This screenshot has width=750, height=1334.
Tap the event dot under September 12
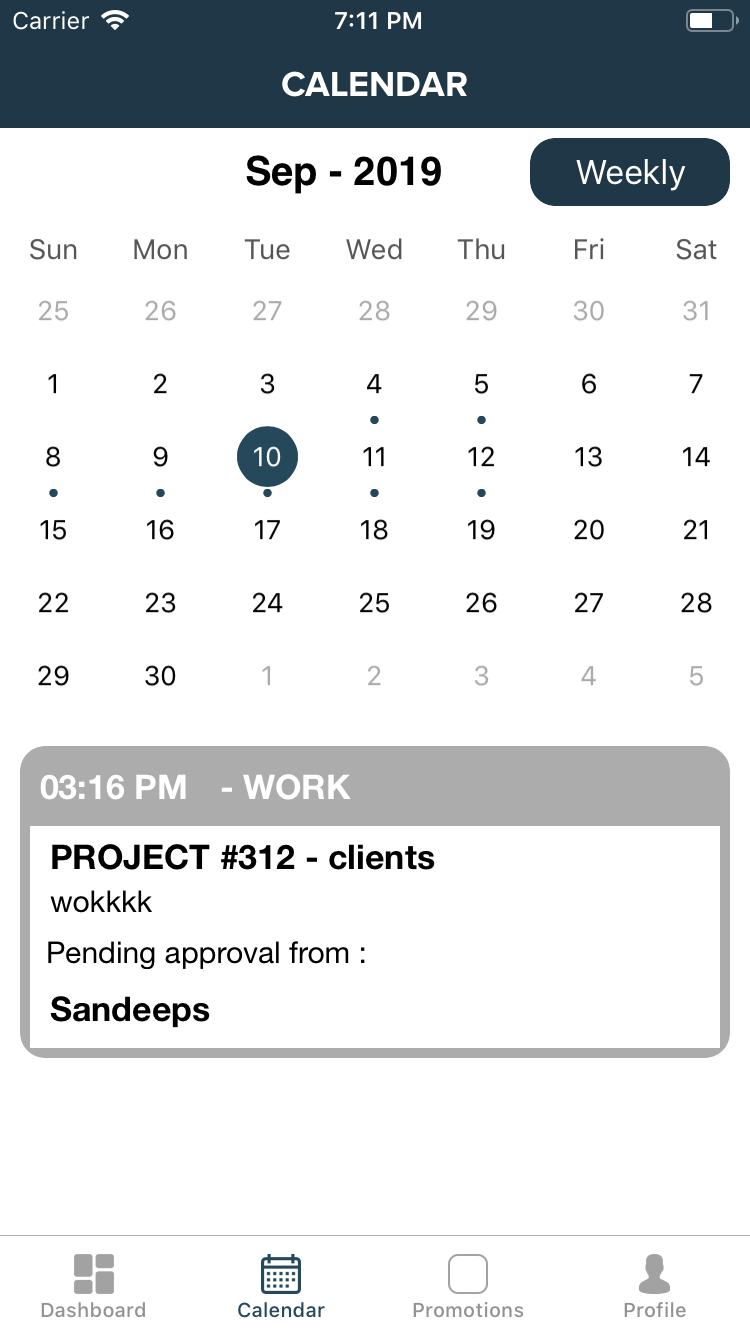tap(481, 492)
